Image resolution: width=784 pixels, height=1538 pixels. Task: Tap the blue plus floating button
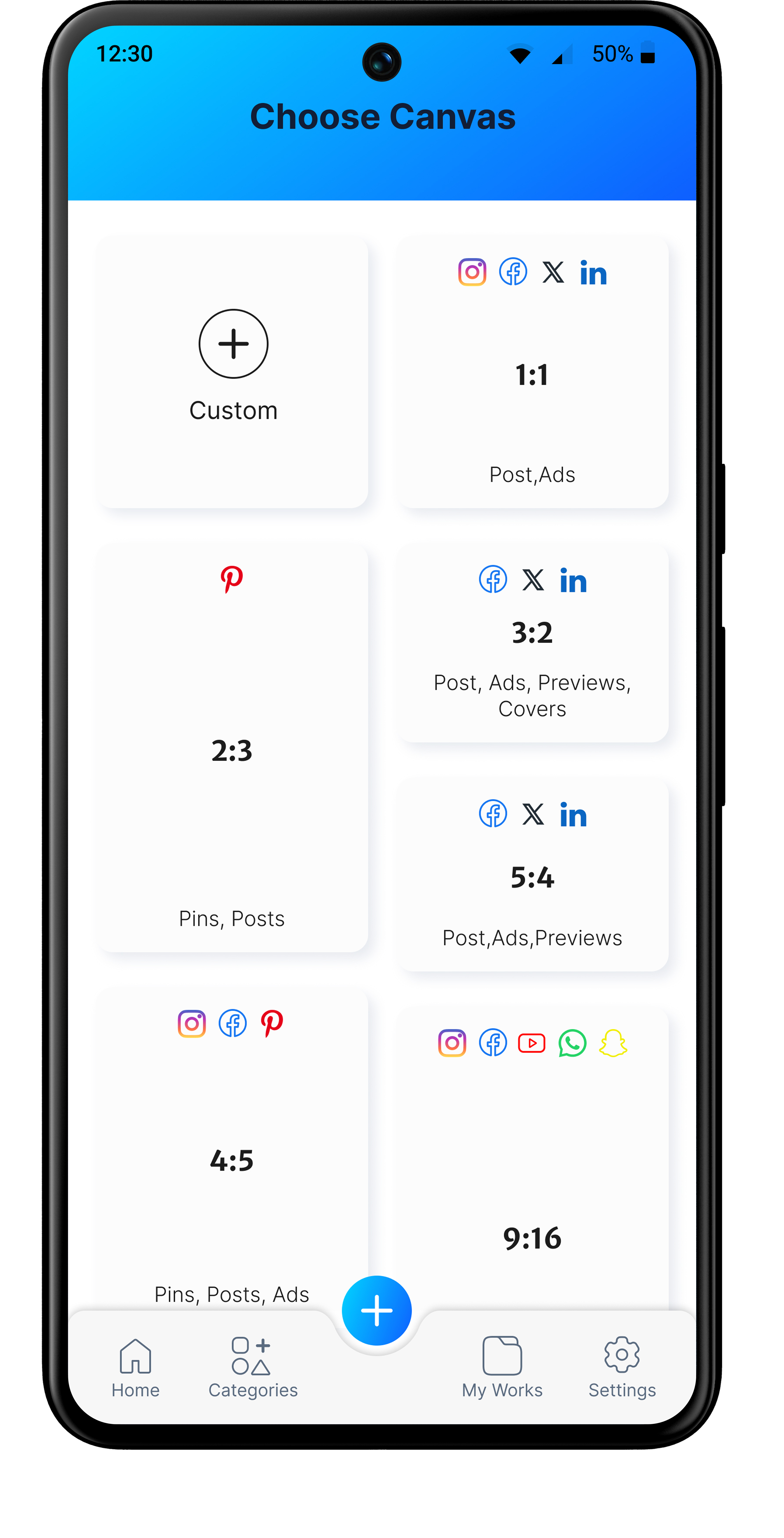pyautogui.click(x=377, y=1310)
